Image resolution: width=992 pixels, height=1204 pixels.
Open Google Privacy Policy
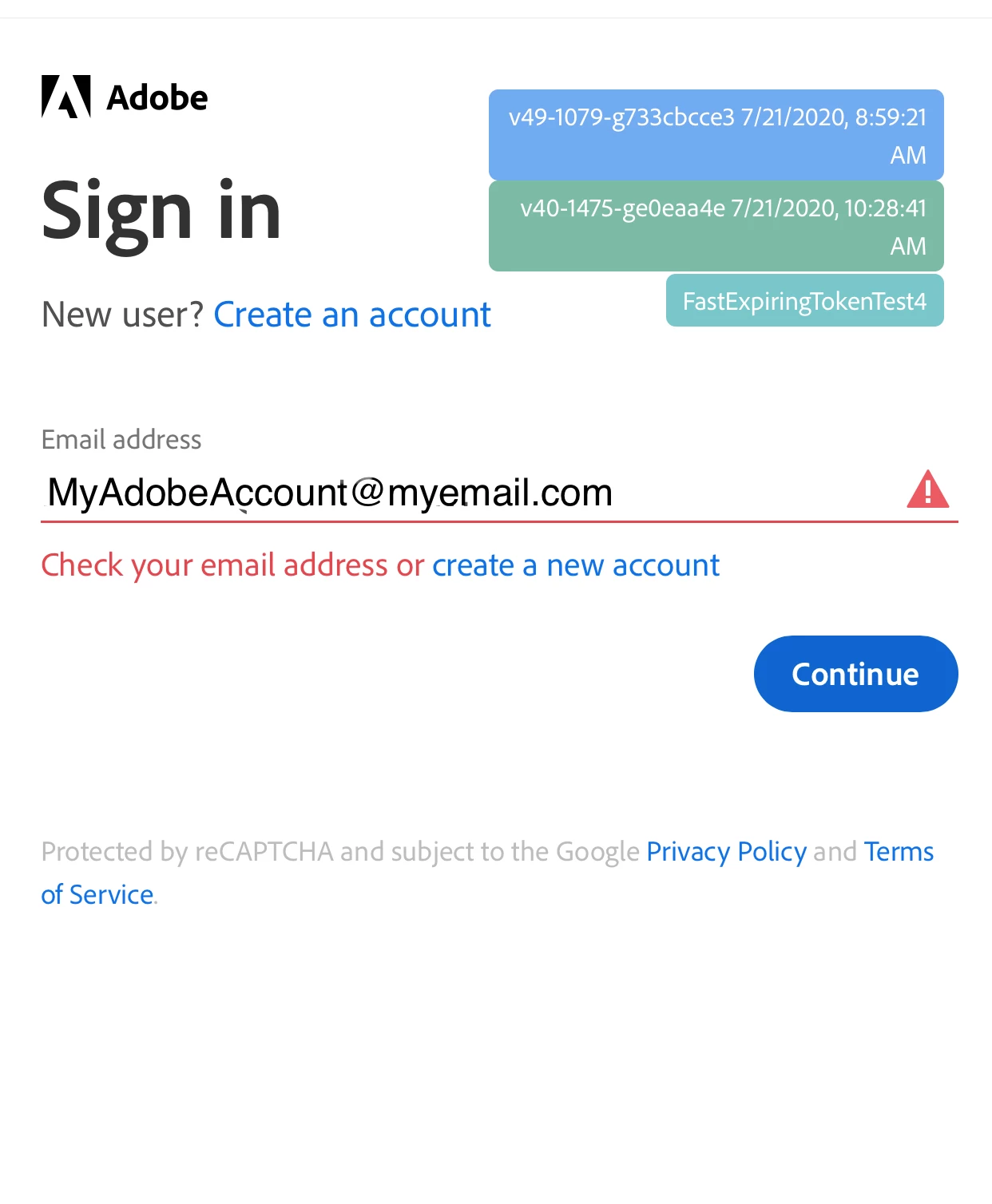[x=726, y=852]
